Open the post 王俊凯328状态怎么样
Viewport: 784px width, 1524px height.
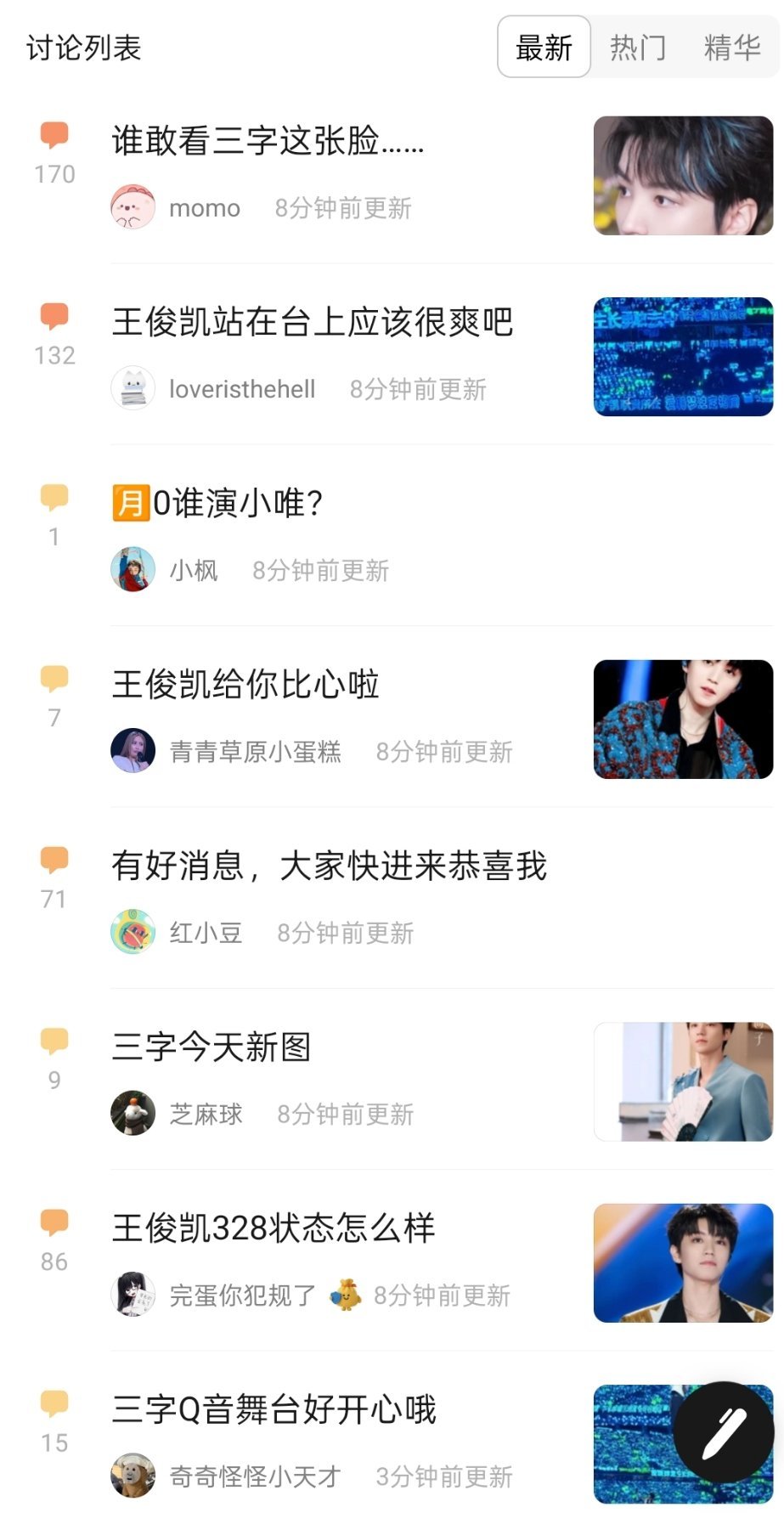pos(272,1227)
